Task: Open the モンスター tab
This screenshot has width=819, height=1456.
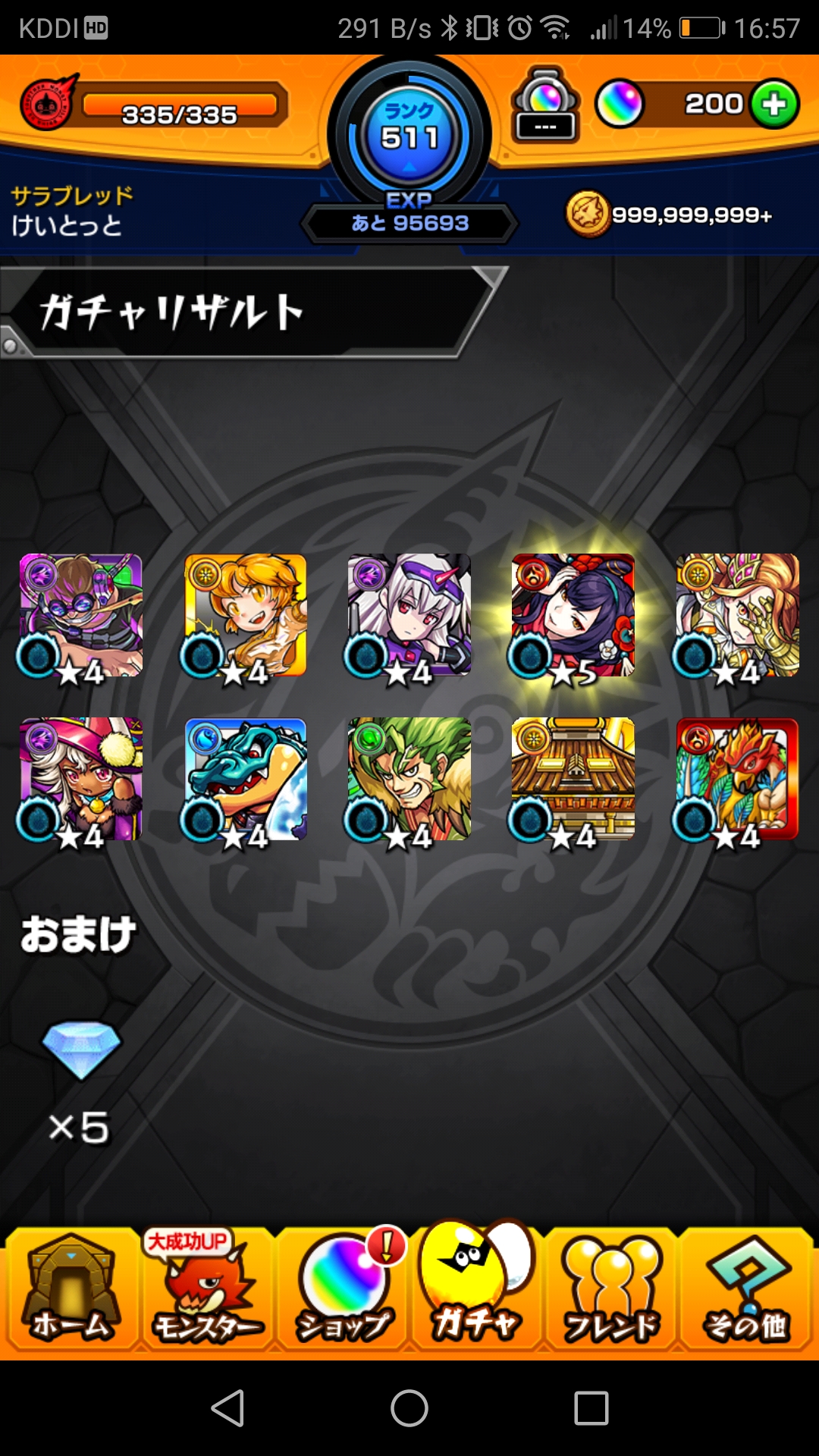Action: click(206, 1291)
